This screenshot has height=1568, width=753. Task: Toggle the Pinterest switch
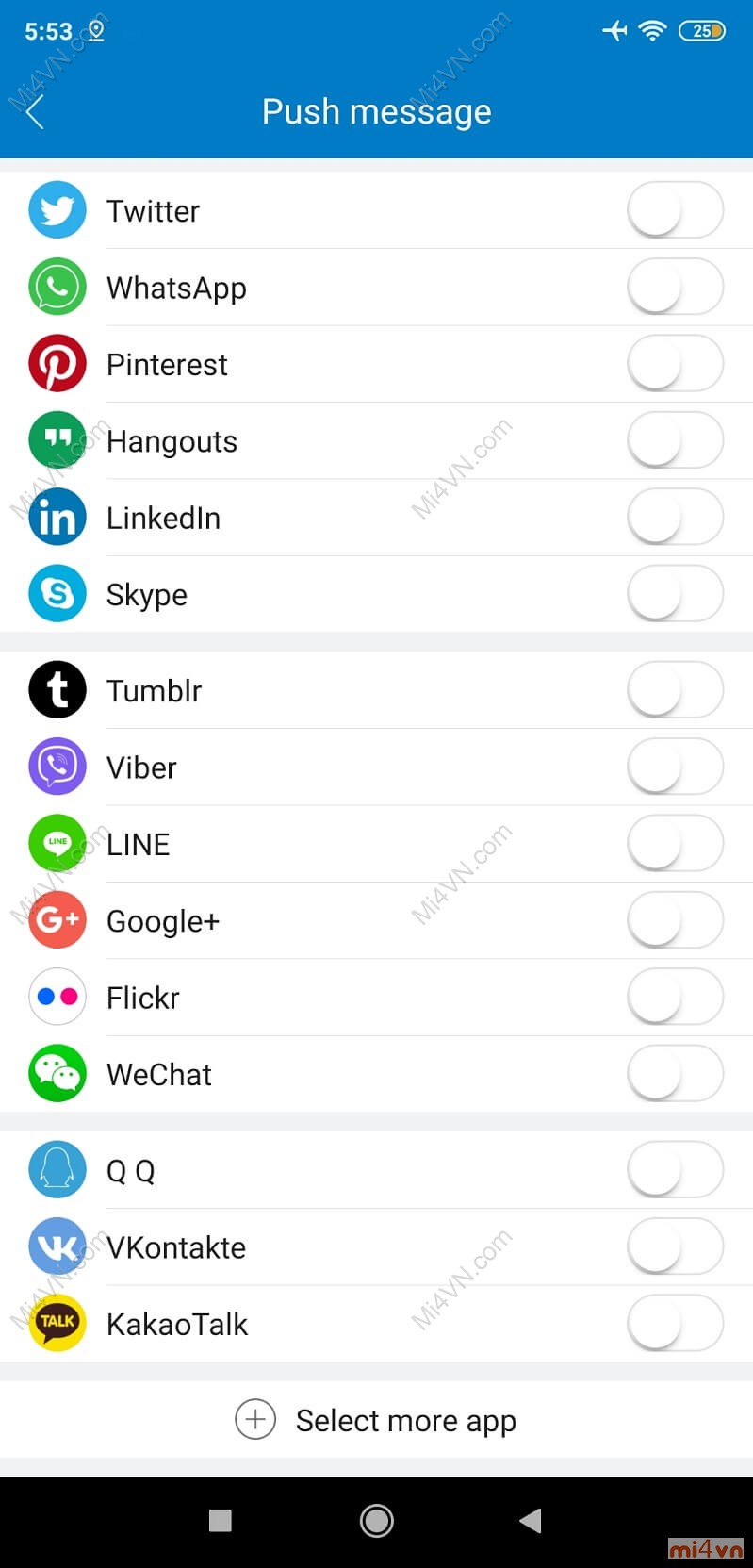coord(675,364)
